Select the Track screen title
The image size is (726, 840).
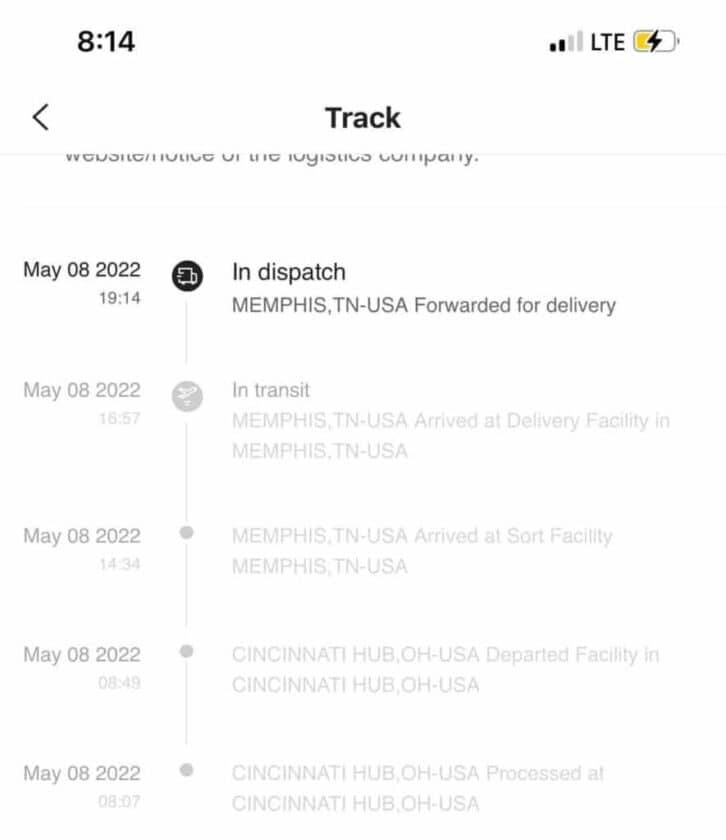[363, 118]
